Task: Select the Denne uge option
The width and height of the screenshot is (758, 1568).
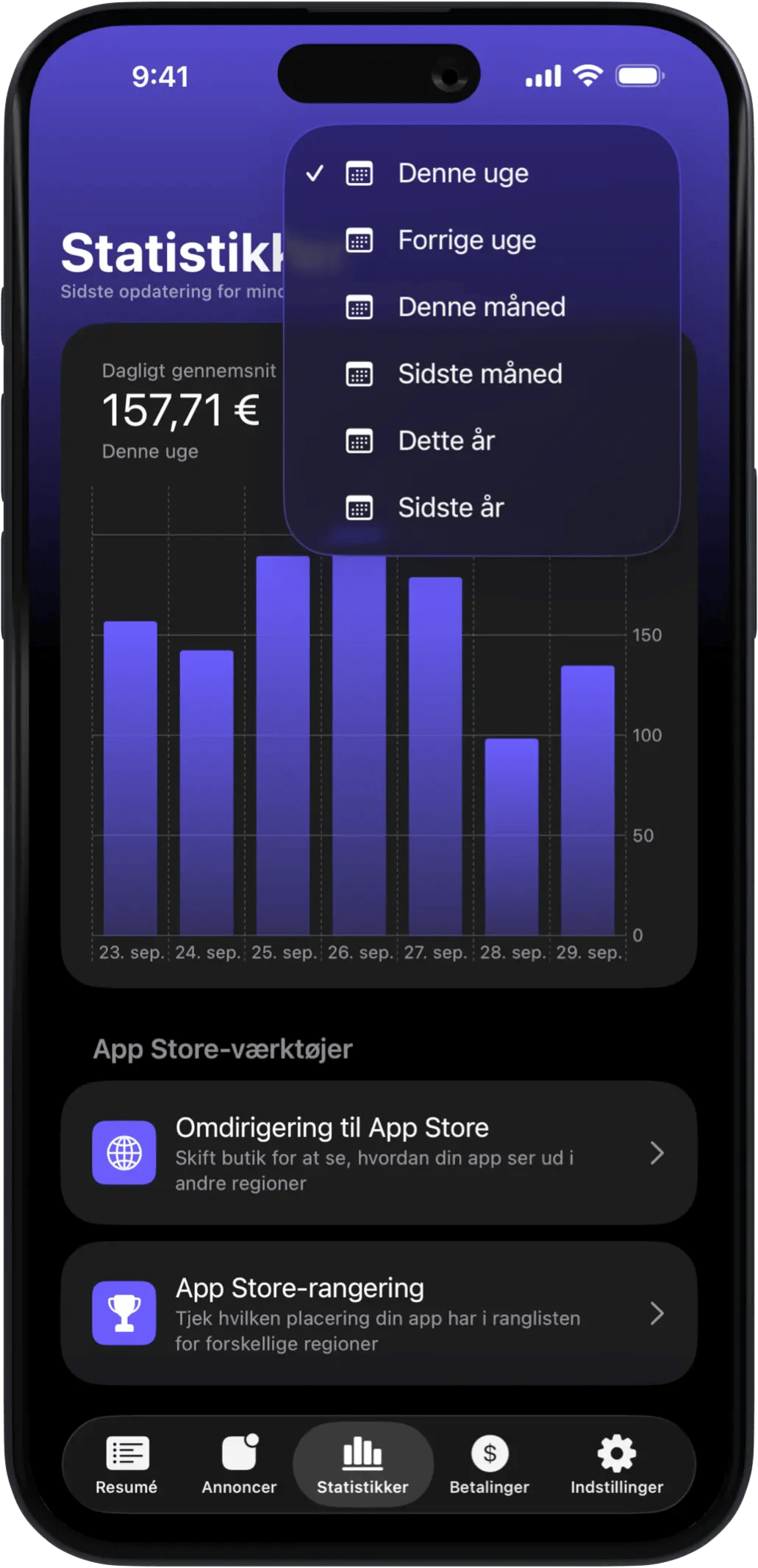Action: coord(463,173)
